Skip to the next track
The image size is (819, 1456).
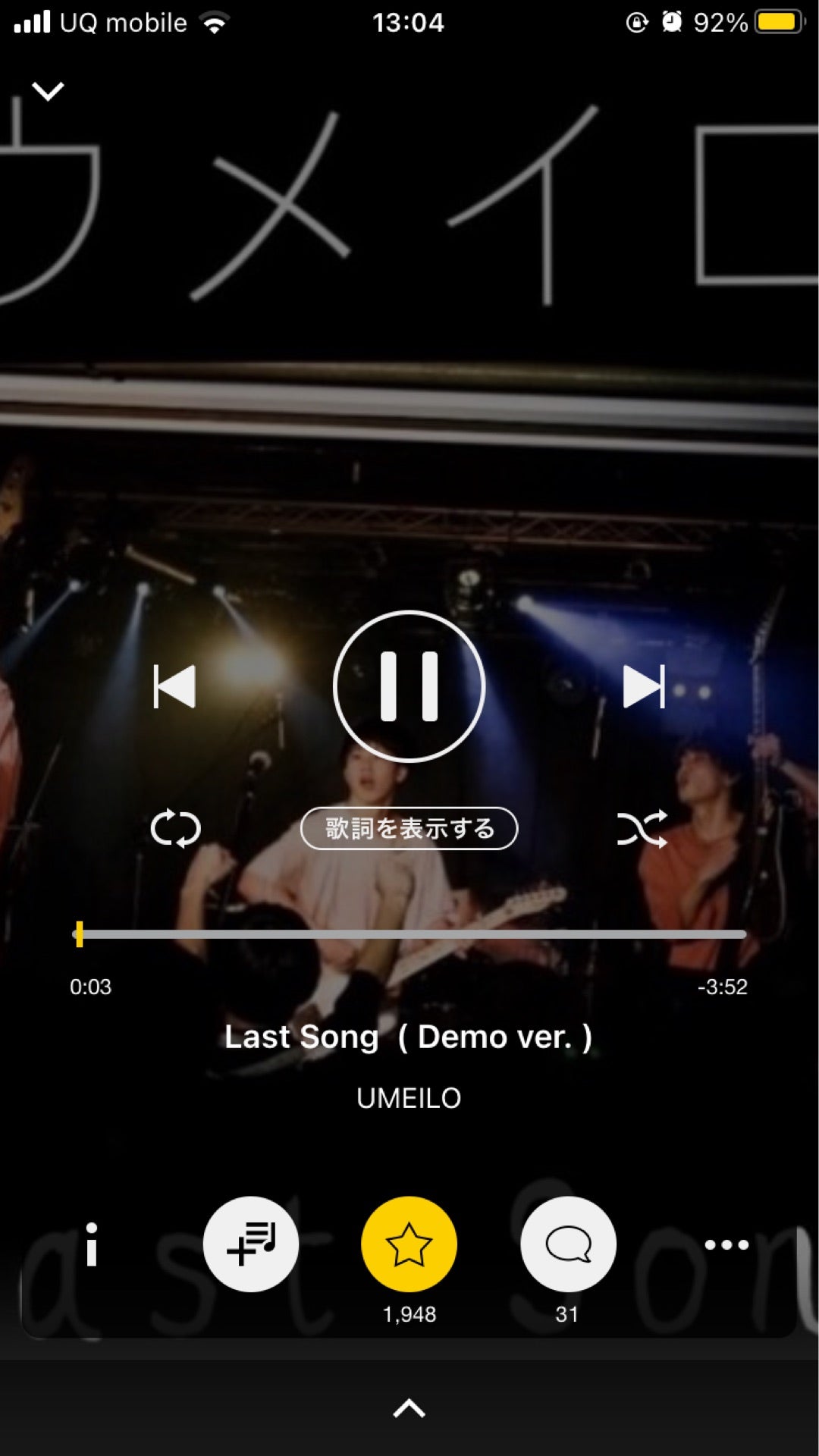(x=644, y=686)
